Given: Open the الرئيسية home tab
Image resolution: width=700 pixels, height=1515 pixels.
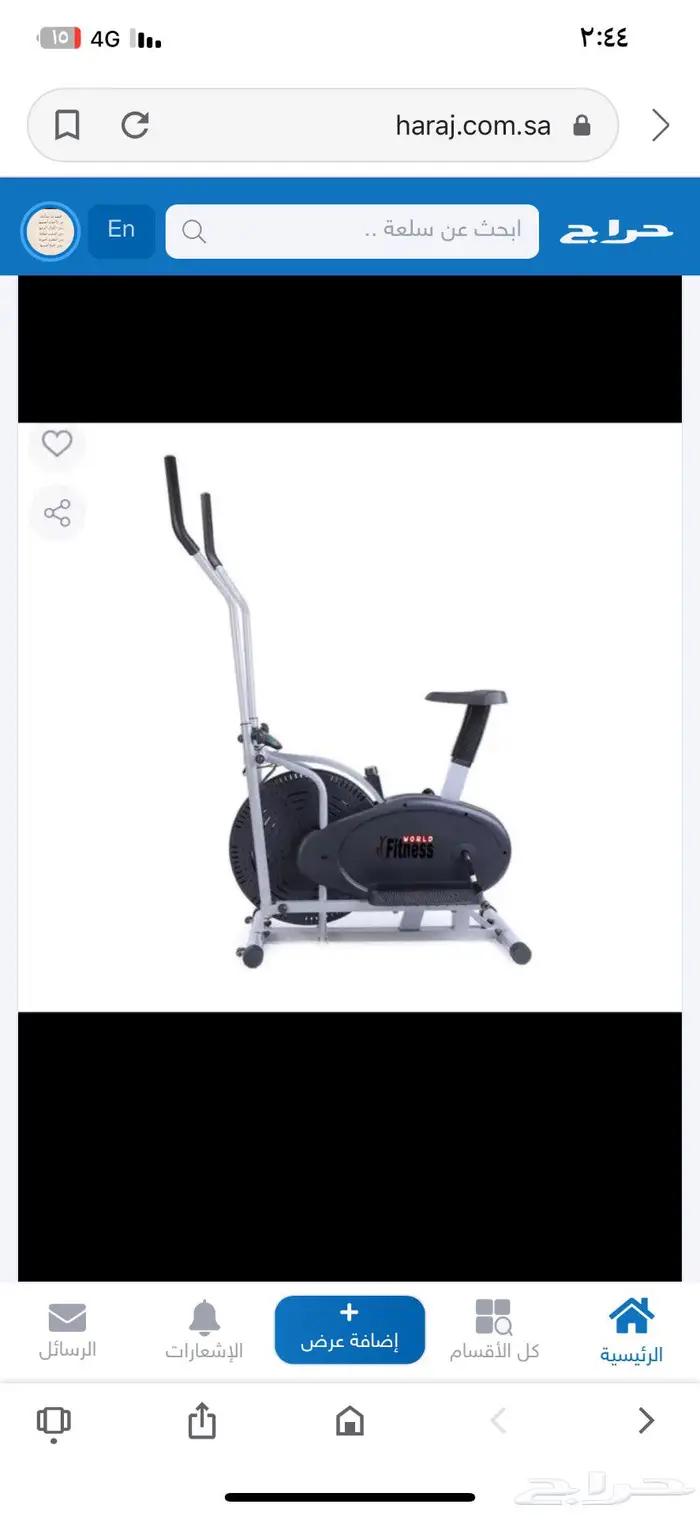Looking at the screenshot, I should click(x=631, y=1331).
